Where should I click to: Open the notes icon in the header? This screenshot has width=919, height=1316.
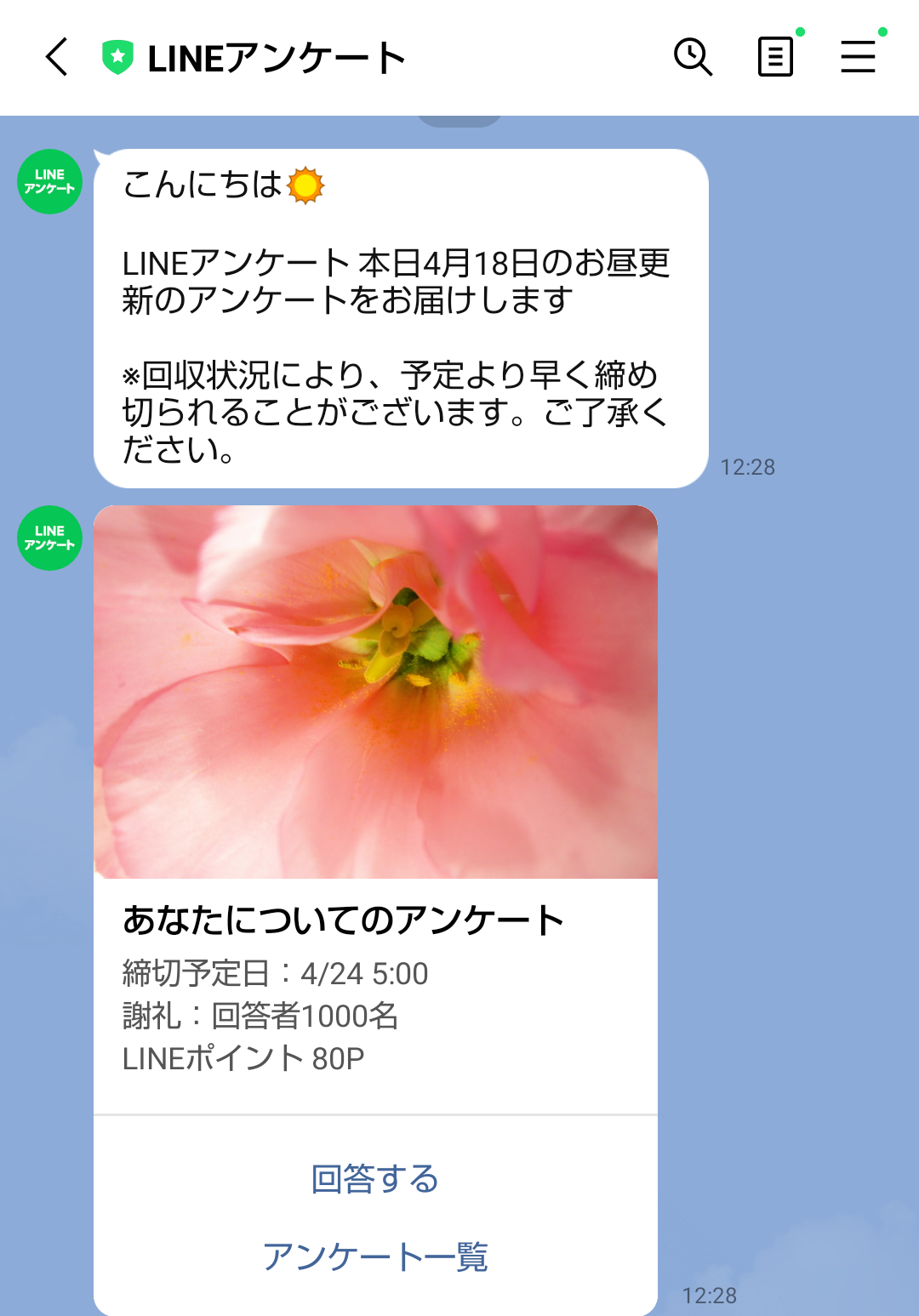click(x=775, y=58)
